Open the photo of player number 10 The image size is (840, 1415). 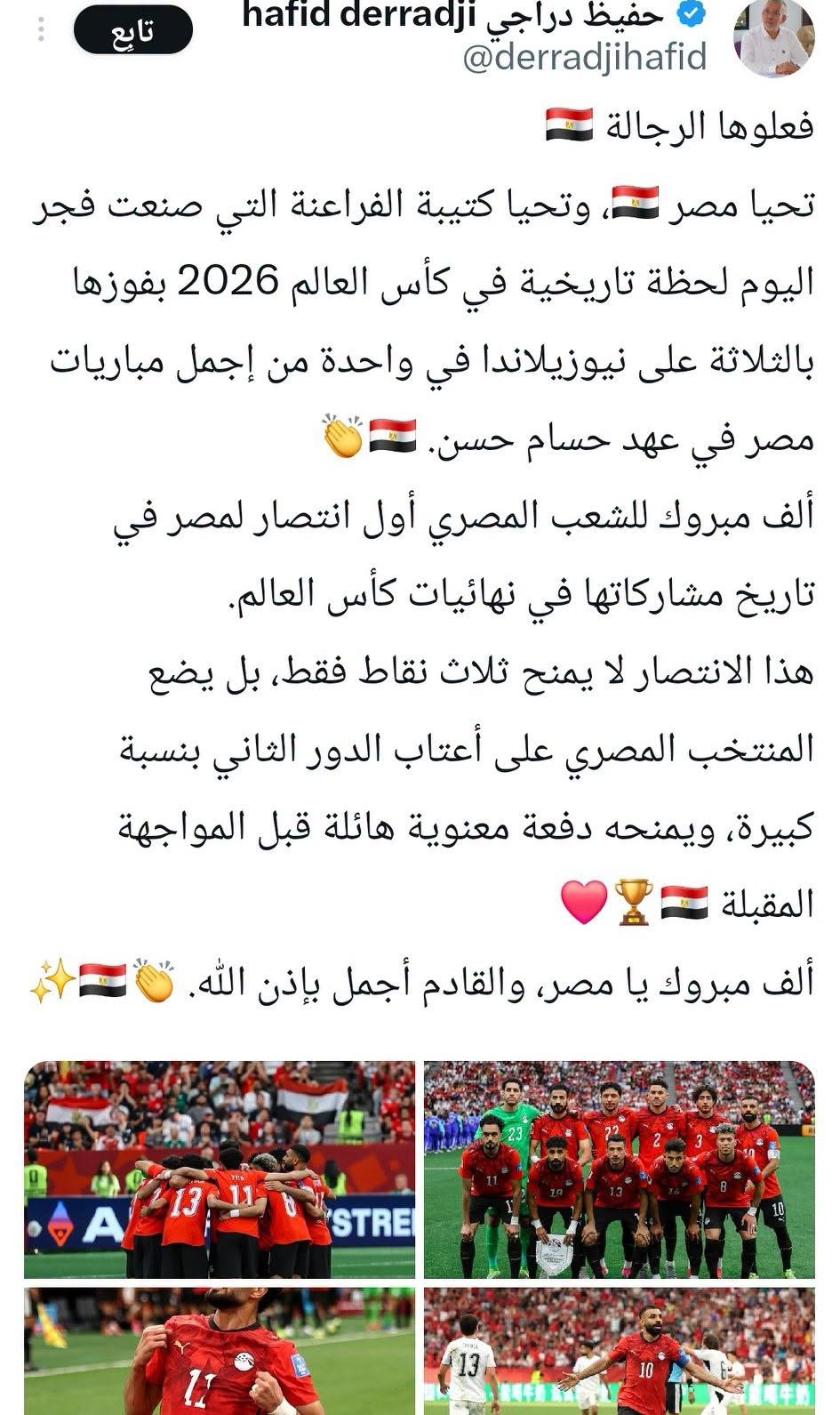point(620,1351)
